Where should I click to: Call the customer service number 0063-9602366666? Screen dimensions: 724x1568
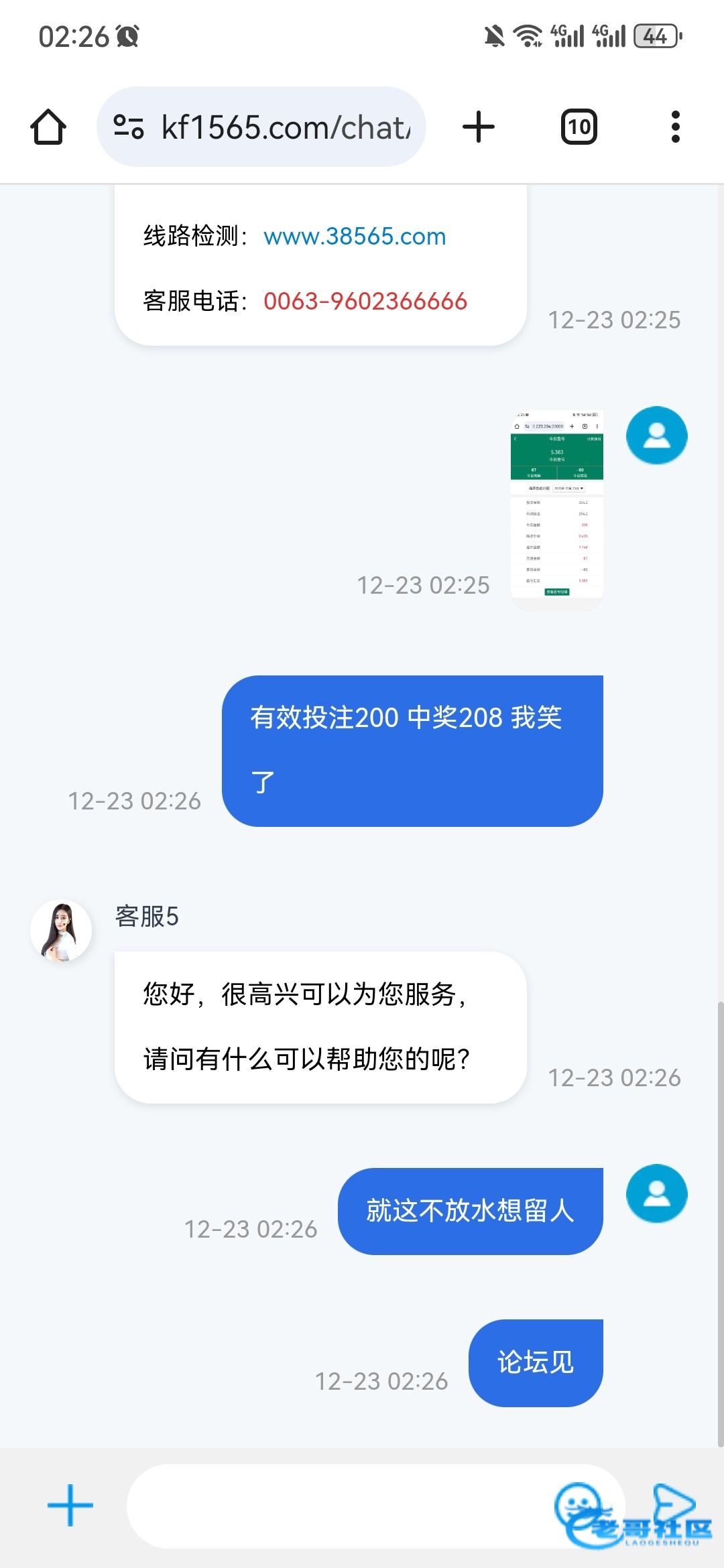point(365,302)
